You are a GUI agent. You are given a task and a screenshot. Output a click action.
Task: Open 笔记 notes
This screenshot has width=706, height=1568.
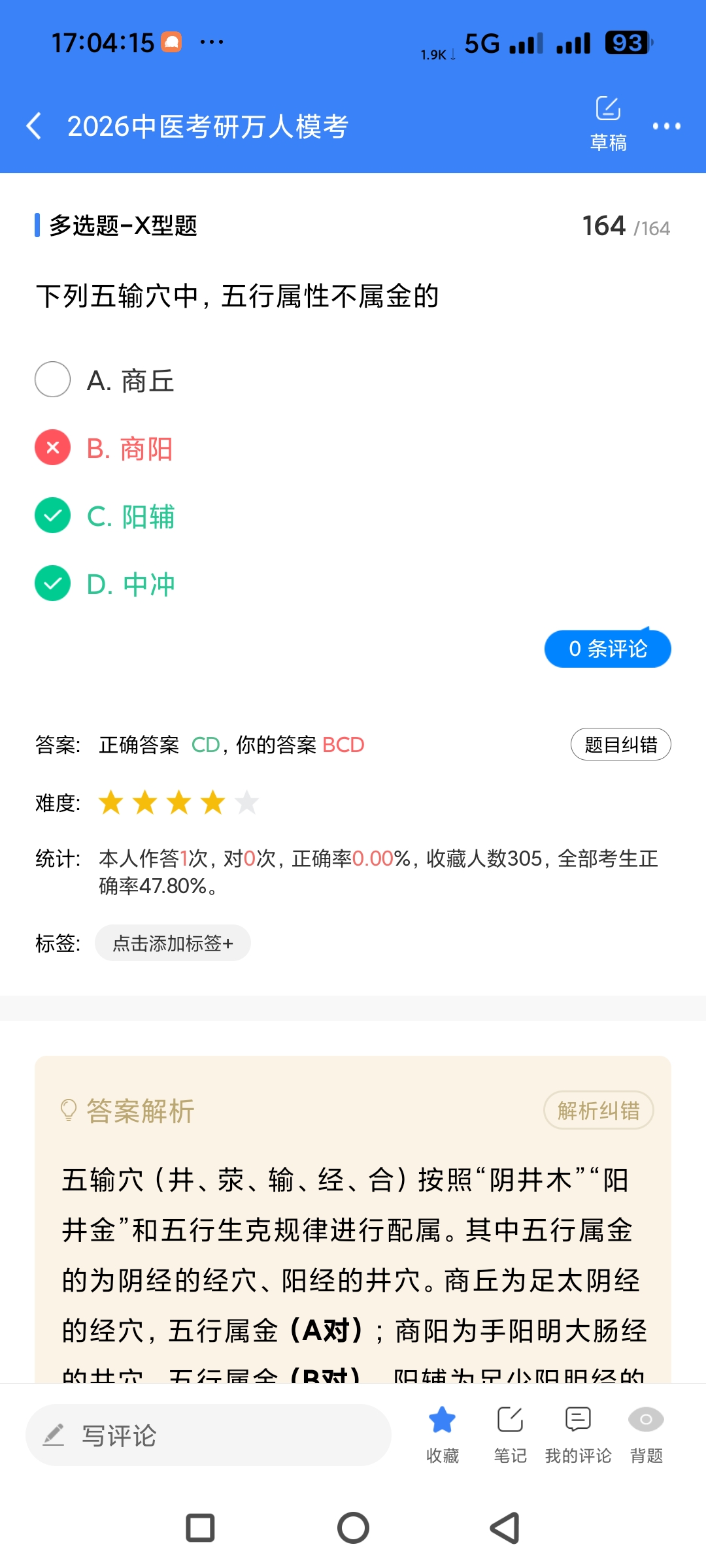510,1433
